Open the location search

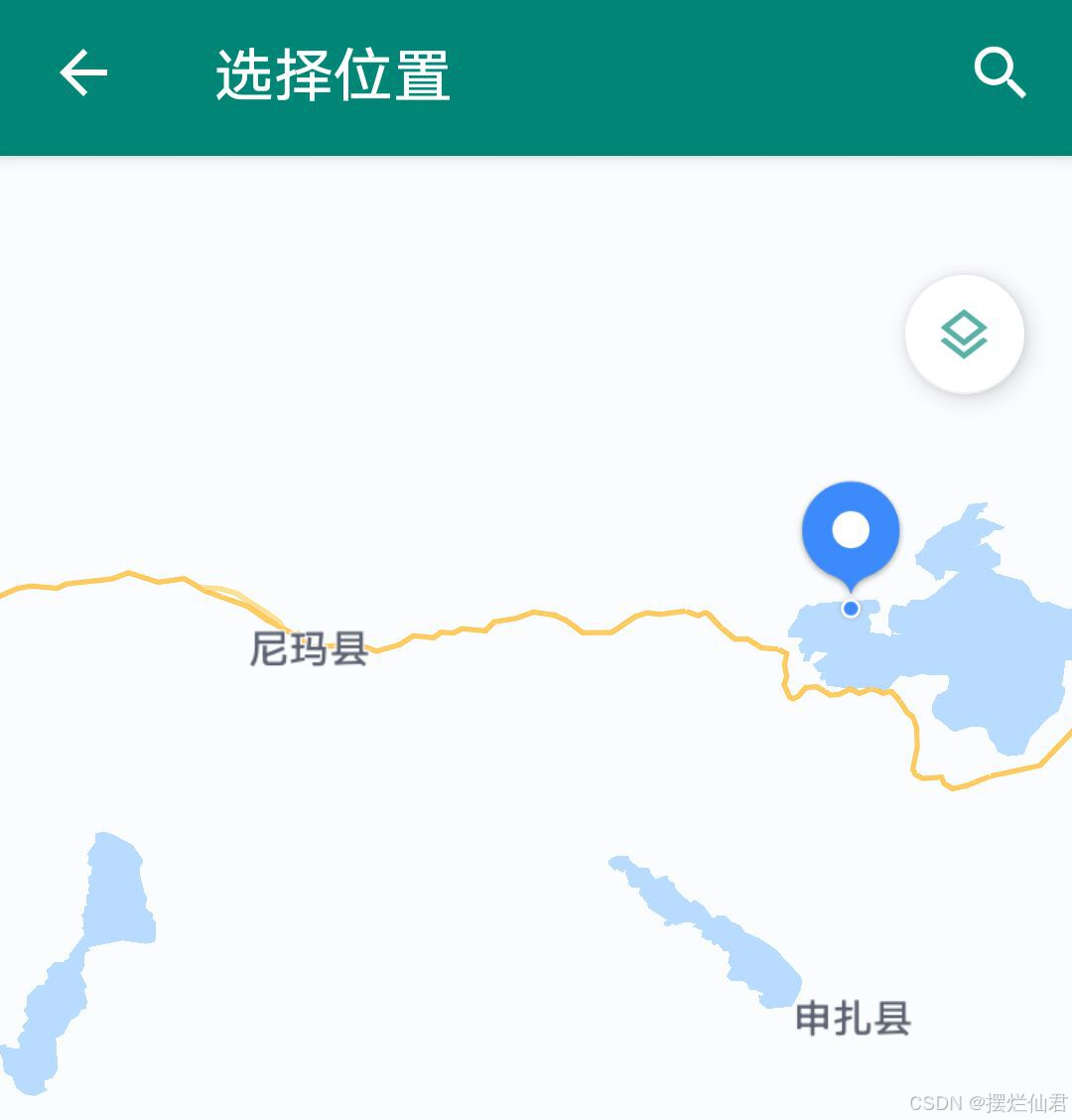(999, 74)
